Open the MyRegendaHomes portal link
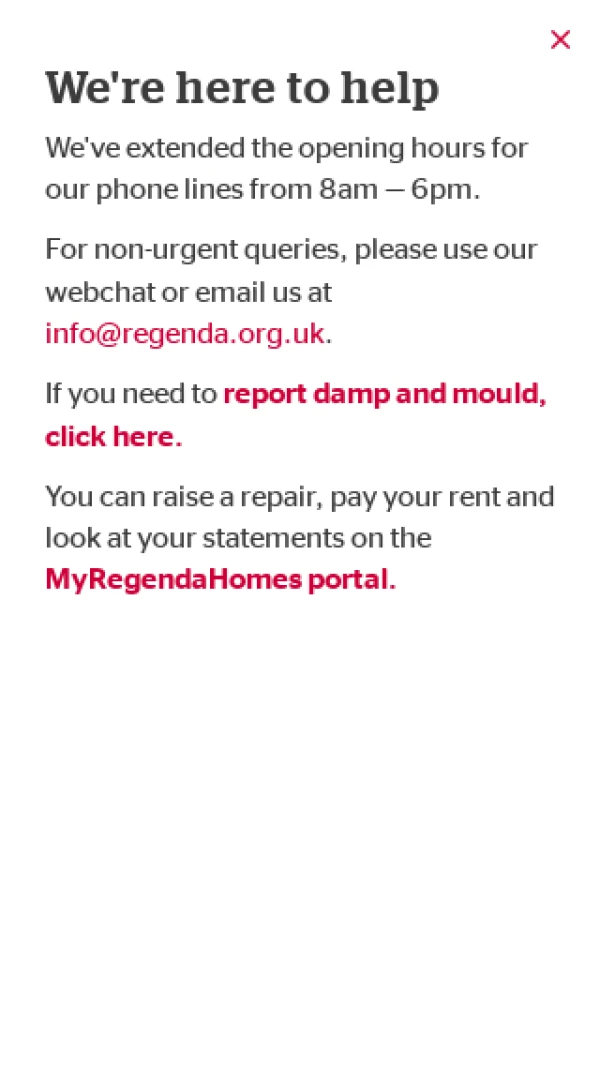Viewport: 600px width, 1065px height. coord(220,580)
